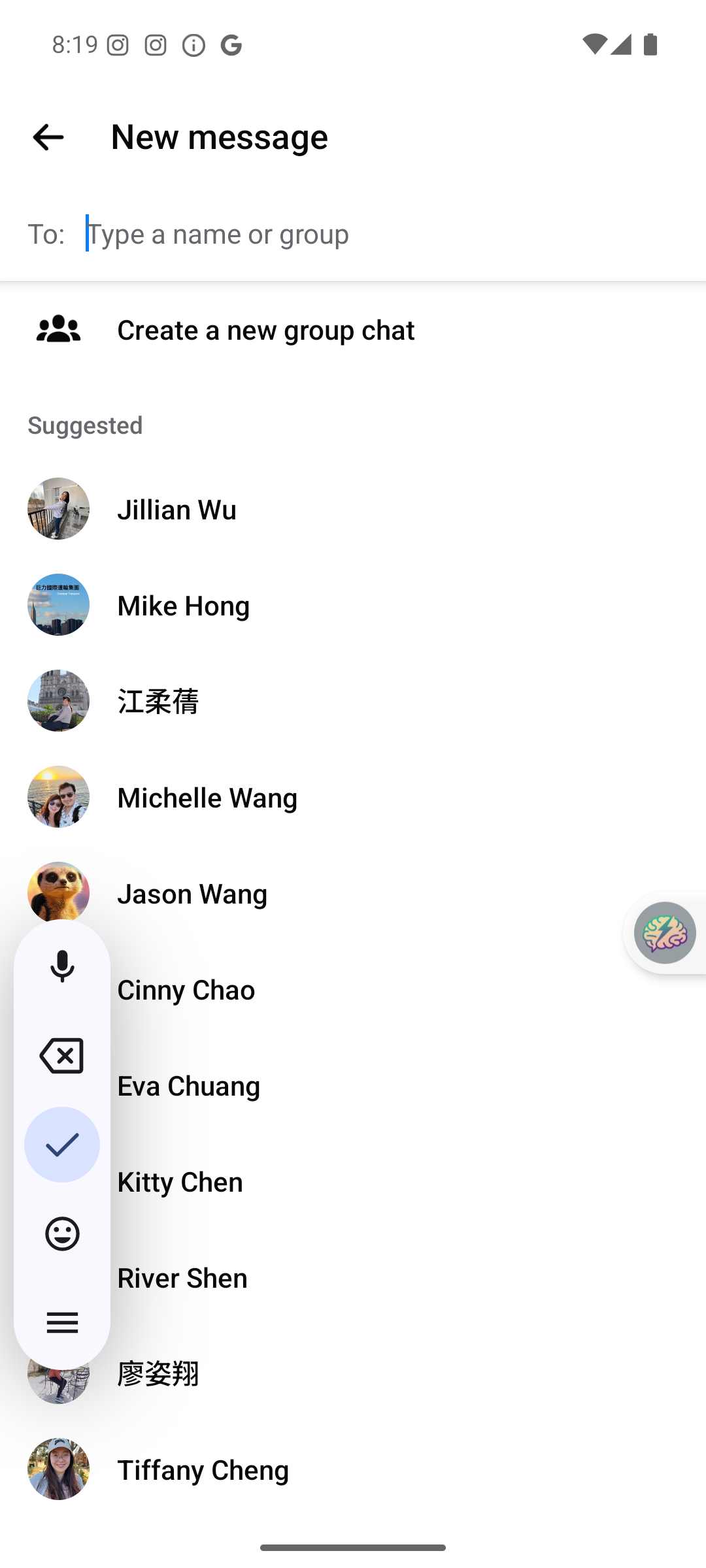Image resolution: width=706 pixels, height=1568 pixels.
Task: Select Jillian Wu as recipient
Action: (176, 510)
